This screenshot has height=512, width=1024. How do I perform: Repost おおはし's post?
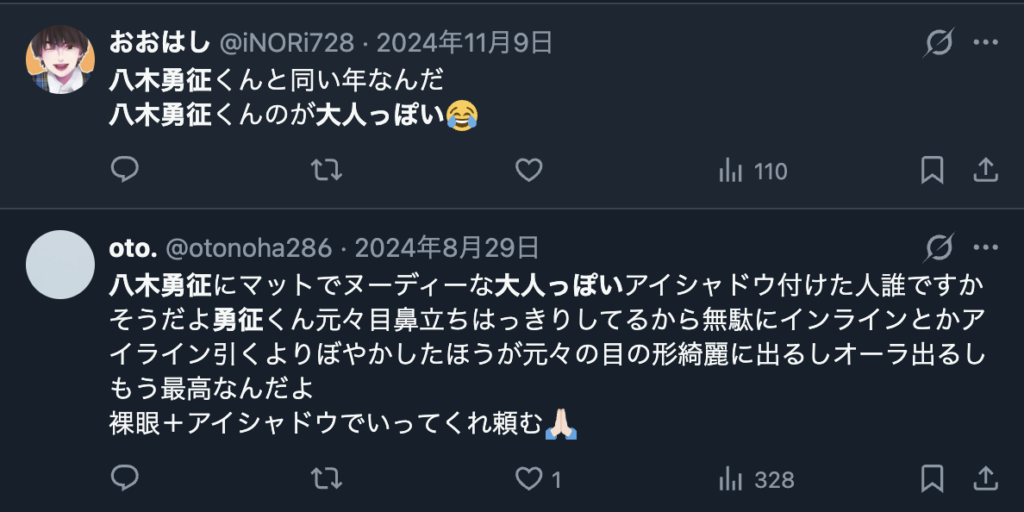coord(326,171)
